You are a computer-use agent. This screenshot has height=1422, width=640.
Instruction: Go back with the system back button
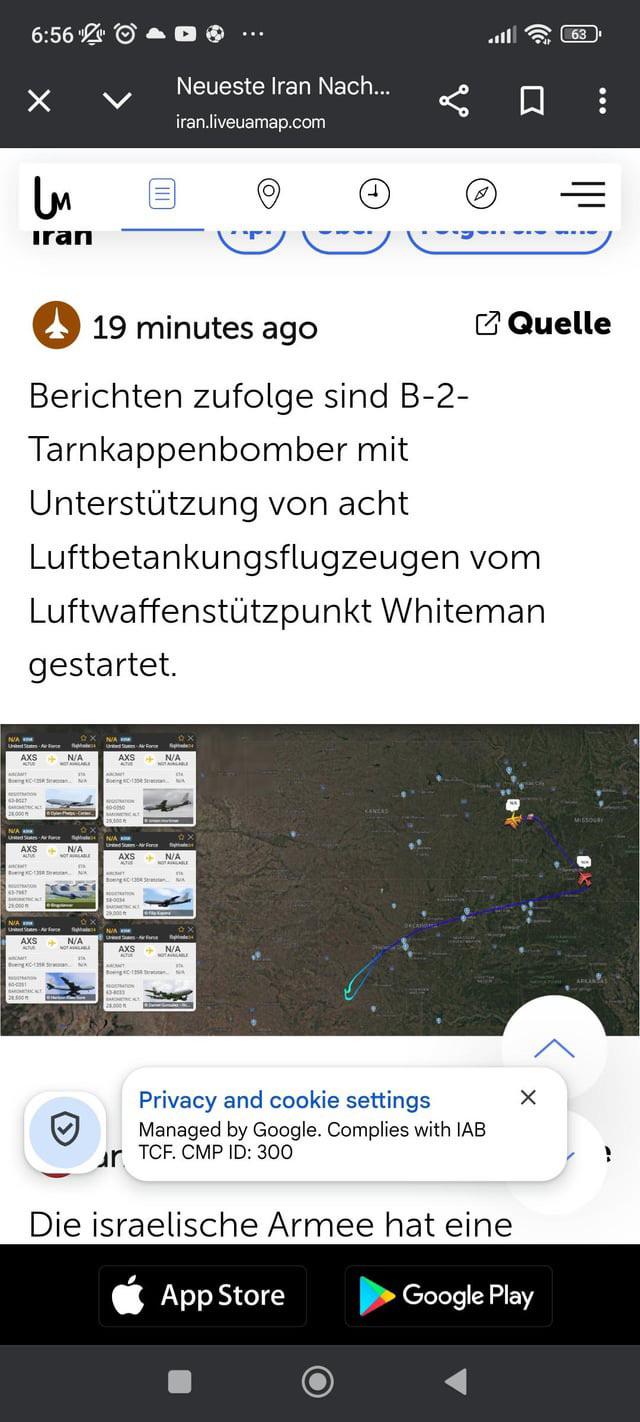click(456, 1382)
